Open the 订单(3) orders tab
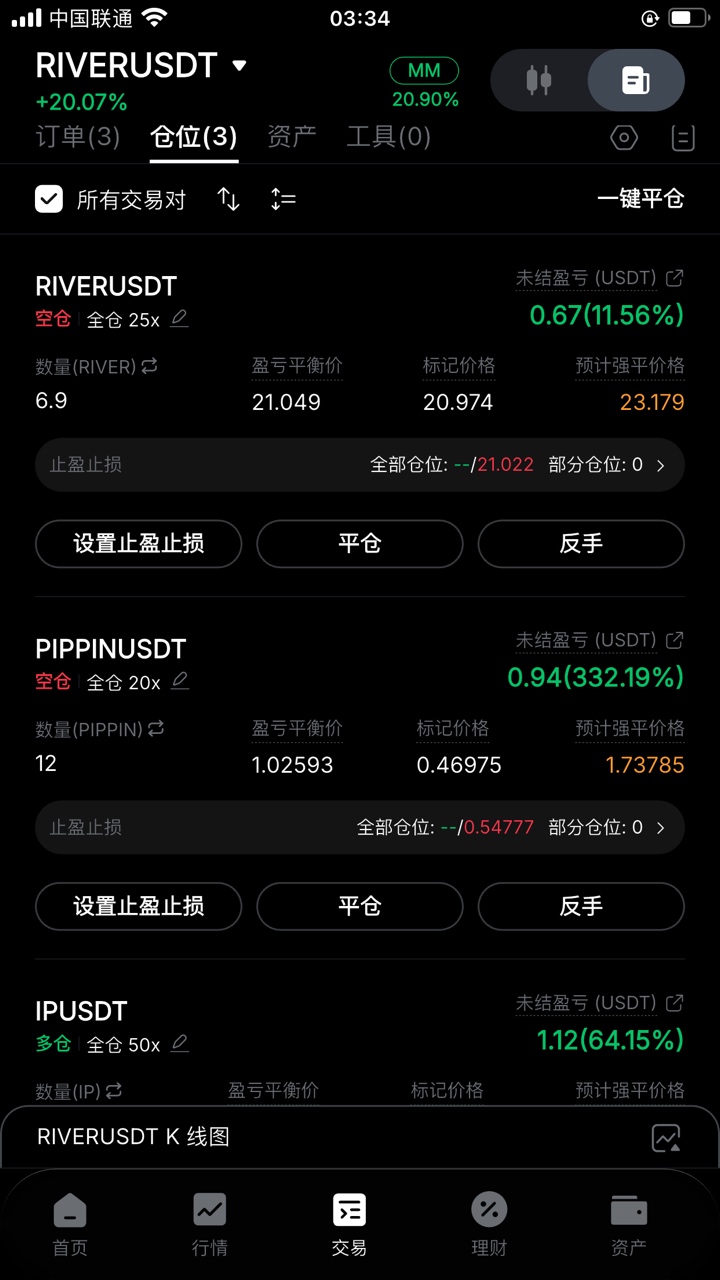Image resolution: width=720 pixels, height=1280 pixels. pyautogui.click(x=77, y=137)
